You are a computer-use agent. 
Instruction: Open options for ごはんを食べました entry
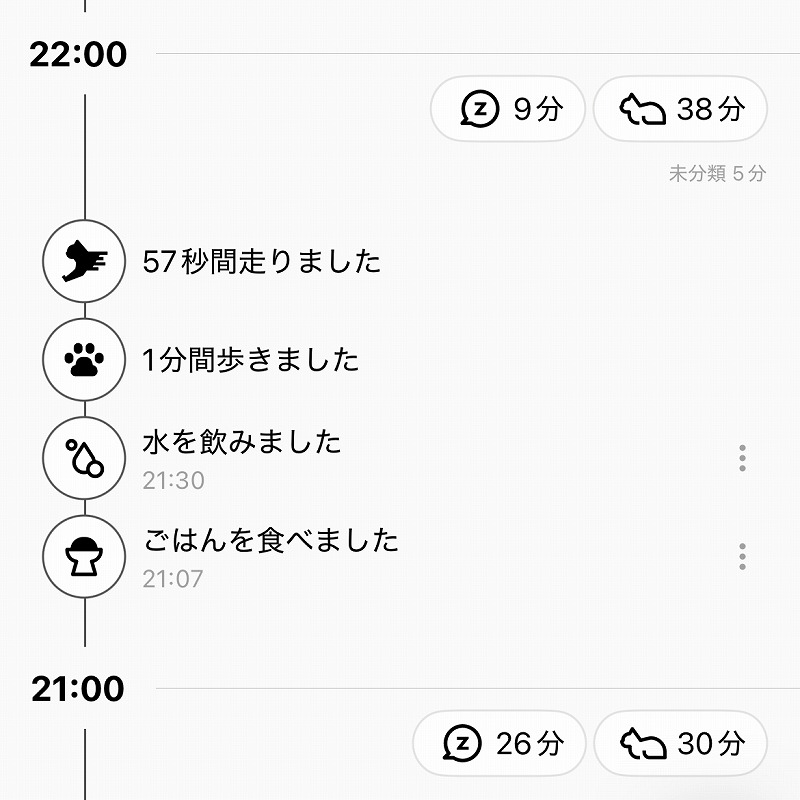(742, 556)
